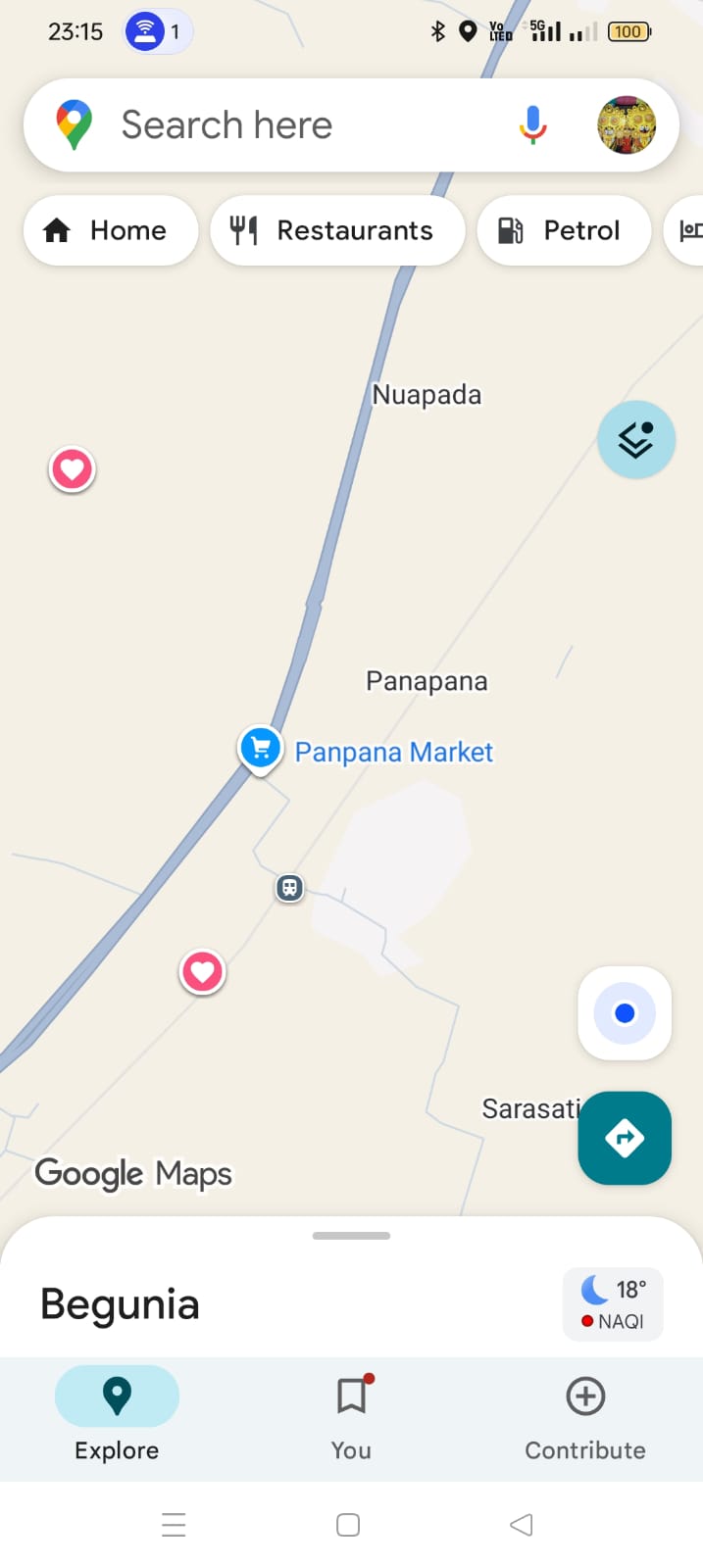Go back using the system back button
The image size is (703, 1568).
coord(522,1525)
